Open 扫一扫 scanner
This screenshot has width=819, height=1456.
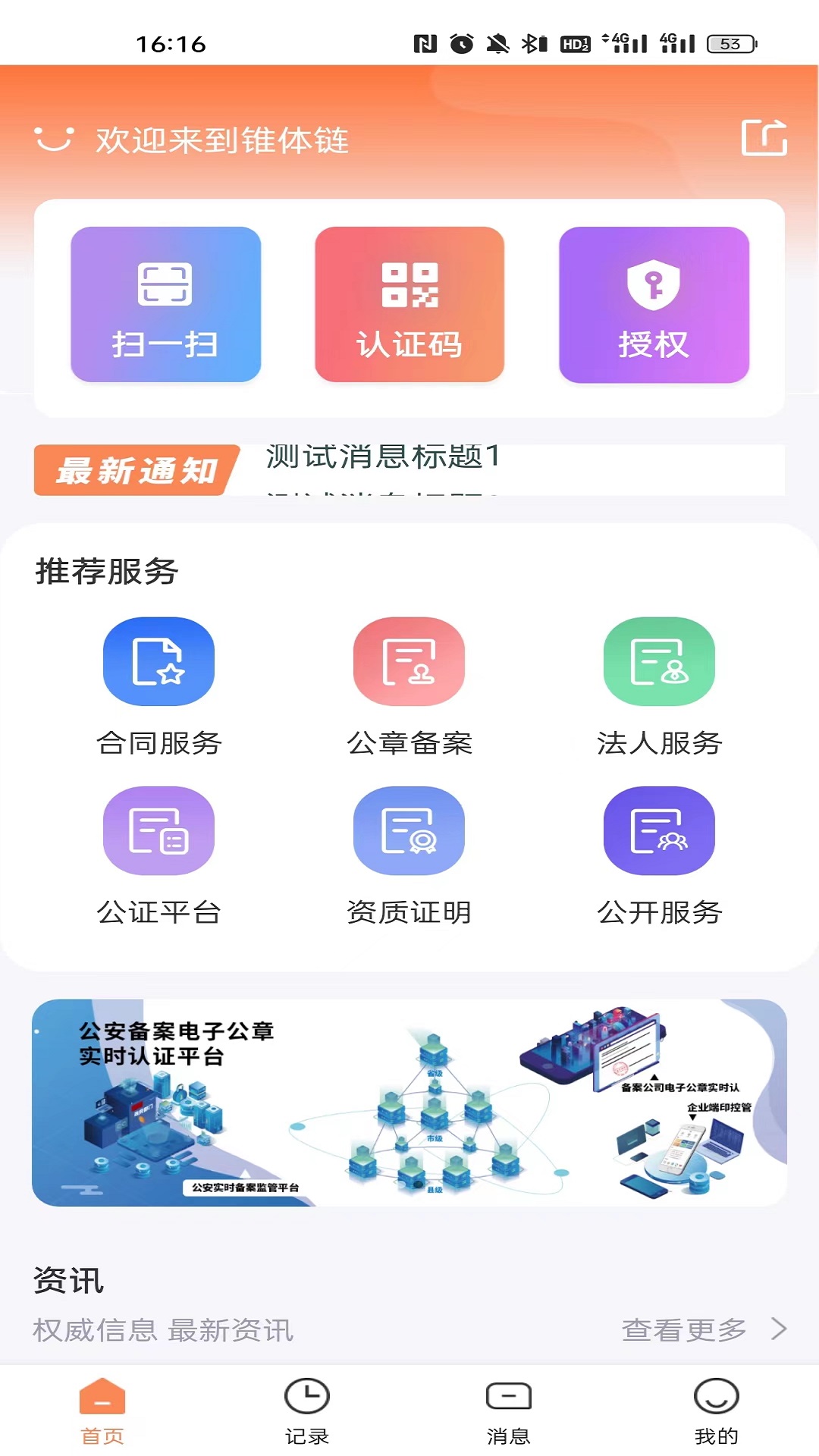[165, 304]
